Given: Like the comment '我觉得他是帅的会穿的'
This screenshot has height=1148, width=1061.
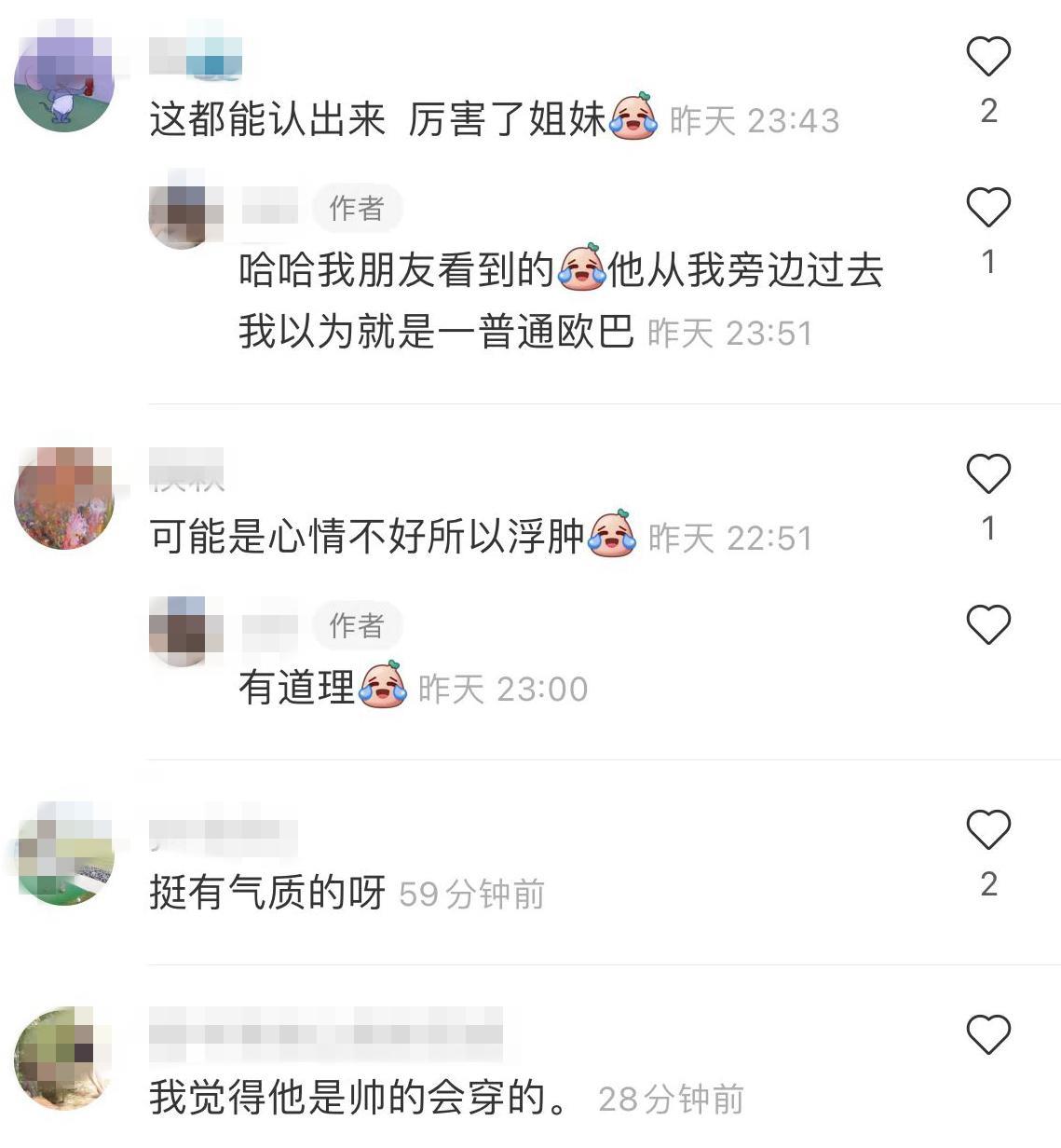Looking at the screenshot, I should pyautogui.click(x=988, y=1035).
